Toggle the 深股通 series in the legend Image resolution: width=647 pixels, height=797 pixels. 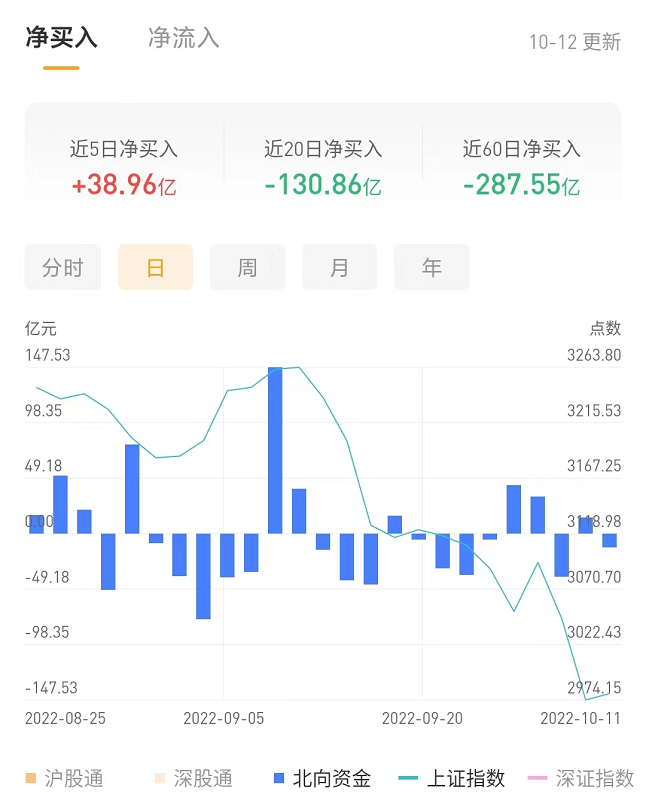tap(192, 778)
